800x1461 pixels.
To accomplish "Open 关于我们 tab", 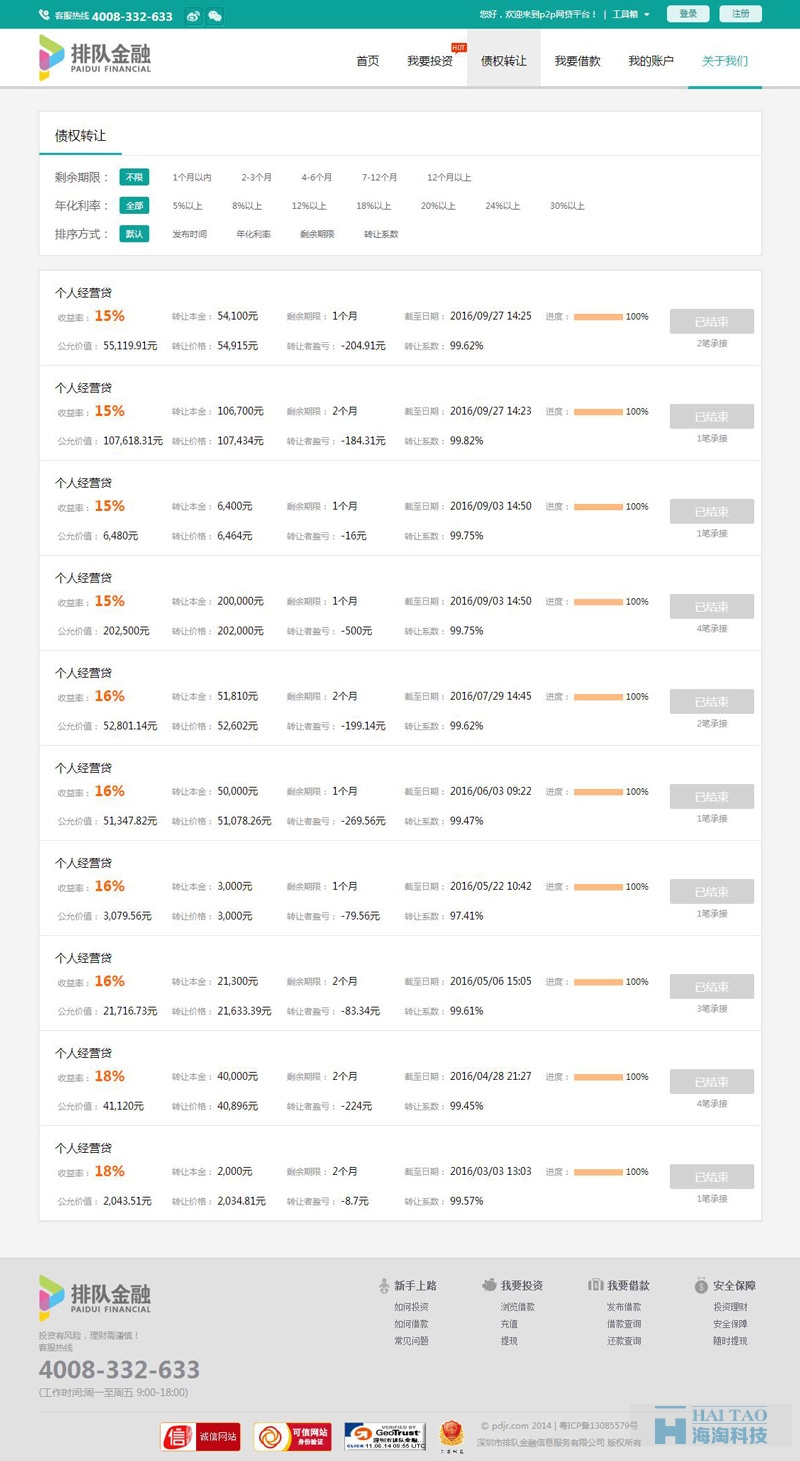I will point(725,61).
